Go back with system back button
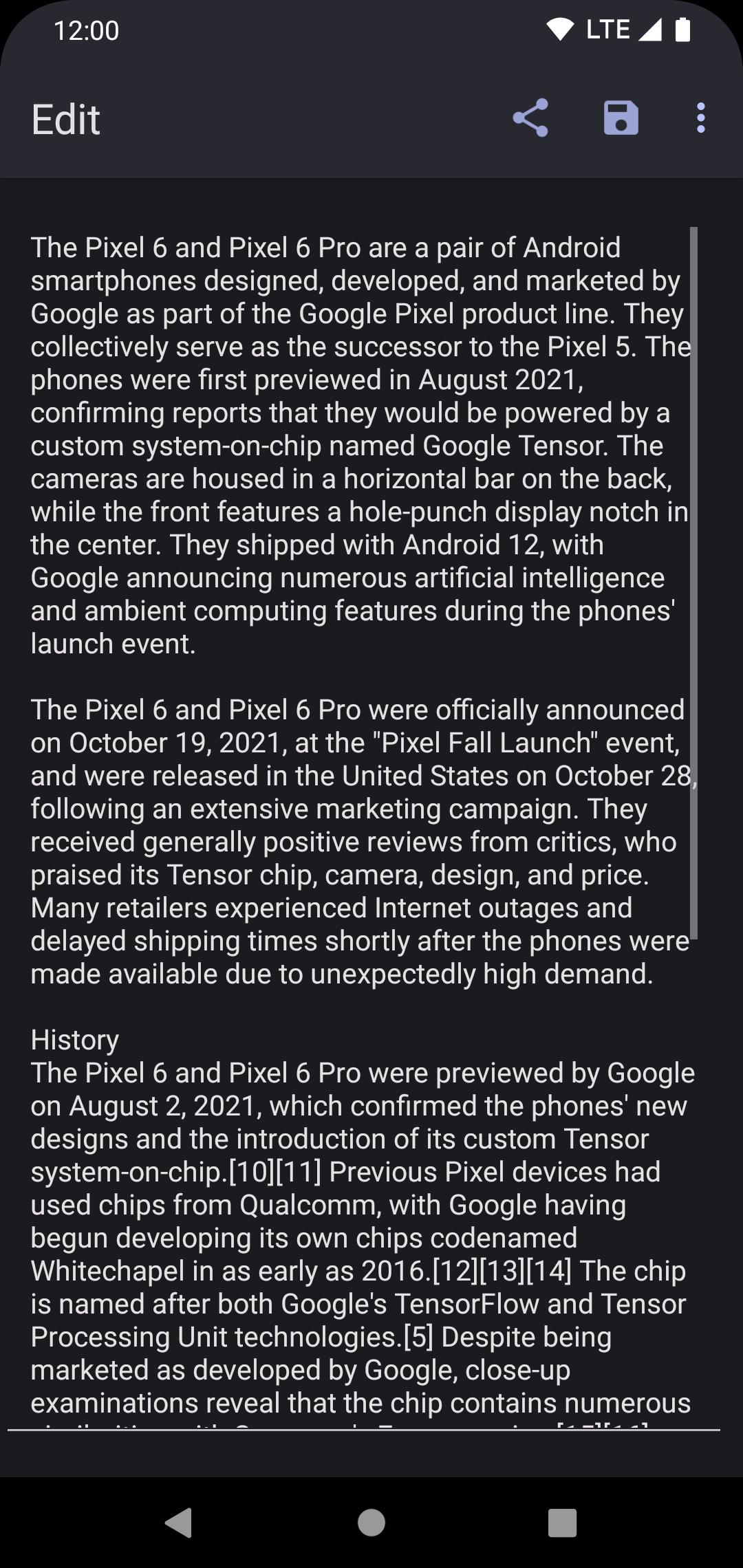The height and width of the screenshot is (1568, 743). pyautogui.click(x=179, y=1522)
